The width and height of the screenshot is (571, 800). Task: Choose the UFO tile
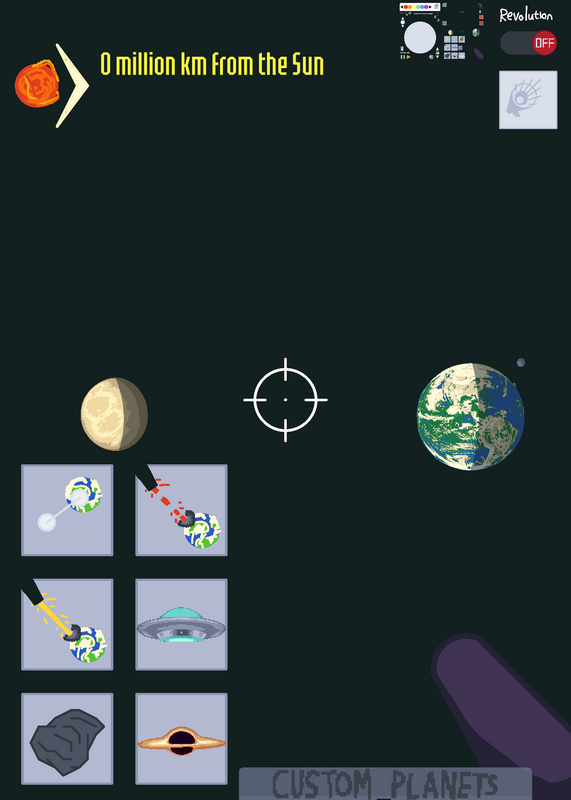(x=181, y=624)
